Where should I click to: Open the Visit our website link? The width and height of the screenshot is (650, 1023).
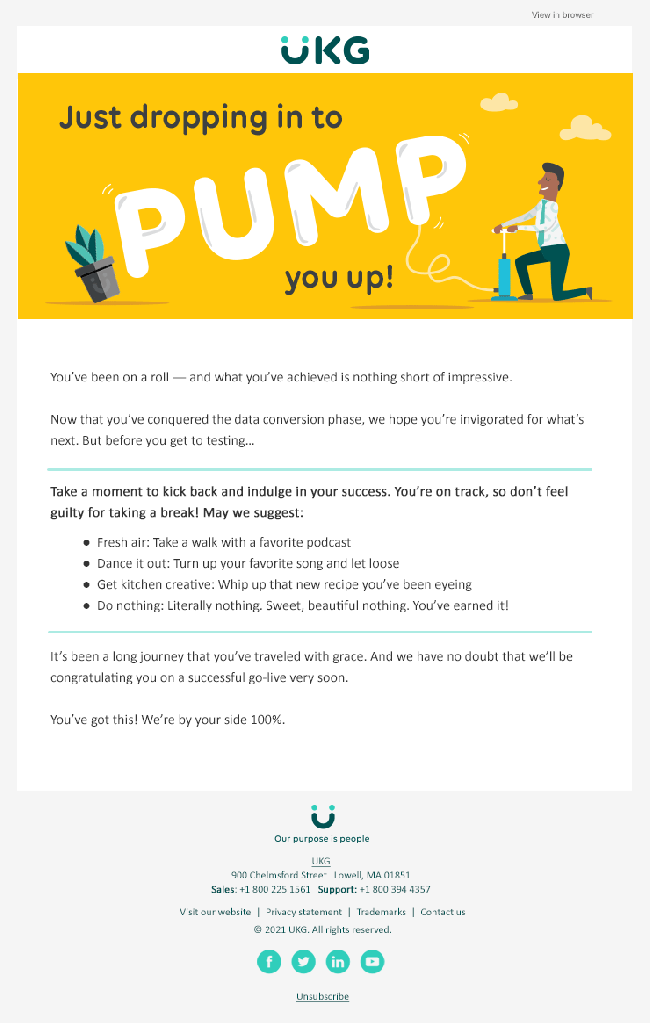(x=215, y=912)
